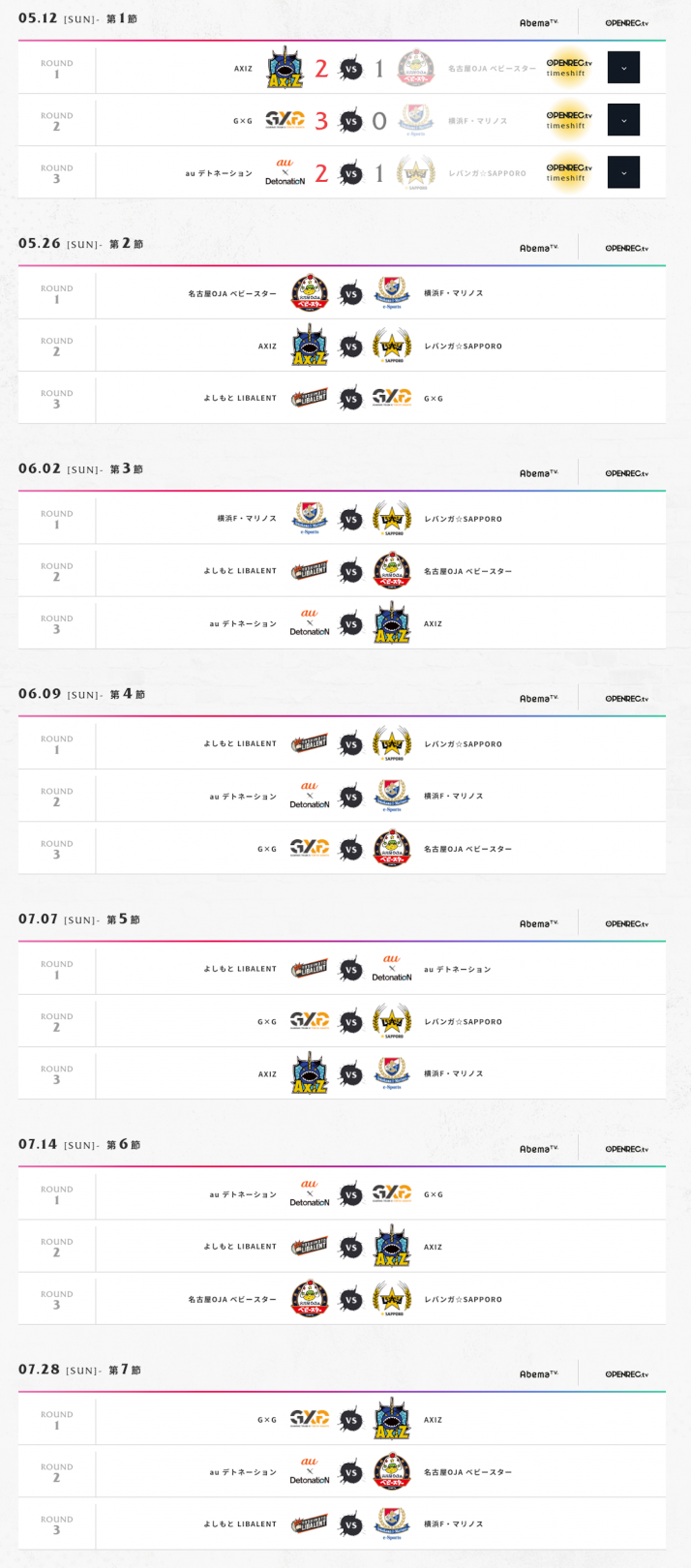Open AbemaTV link for 07.28 第7節
The image size is (691, 1568).
(x=539, y=1374)
